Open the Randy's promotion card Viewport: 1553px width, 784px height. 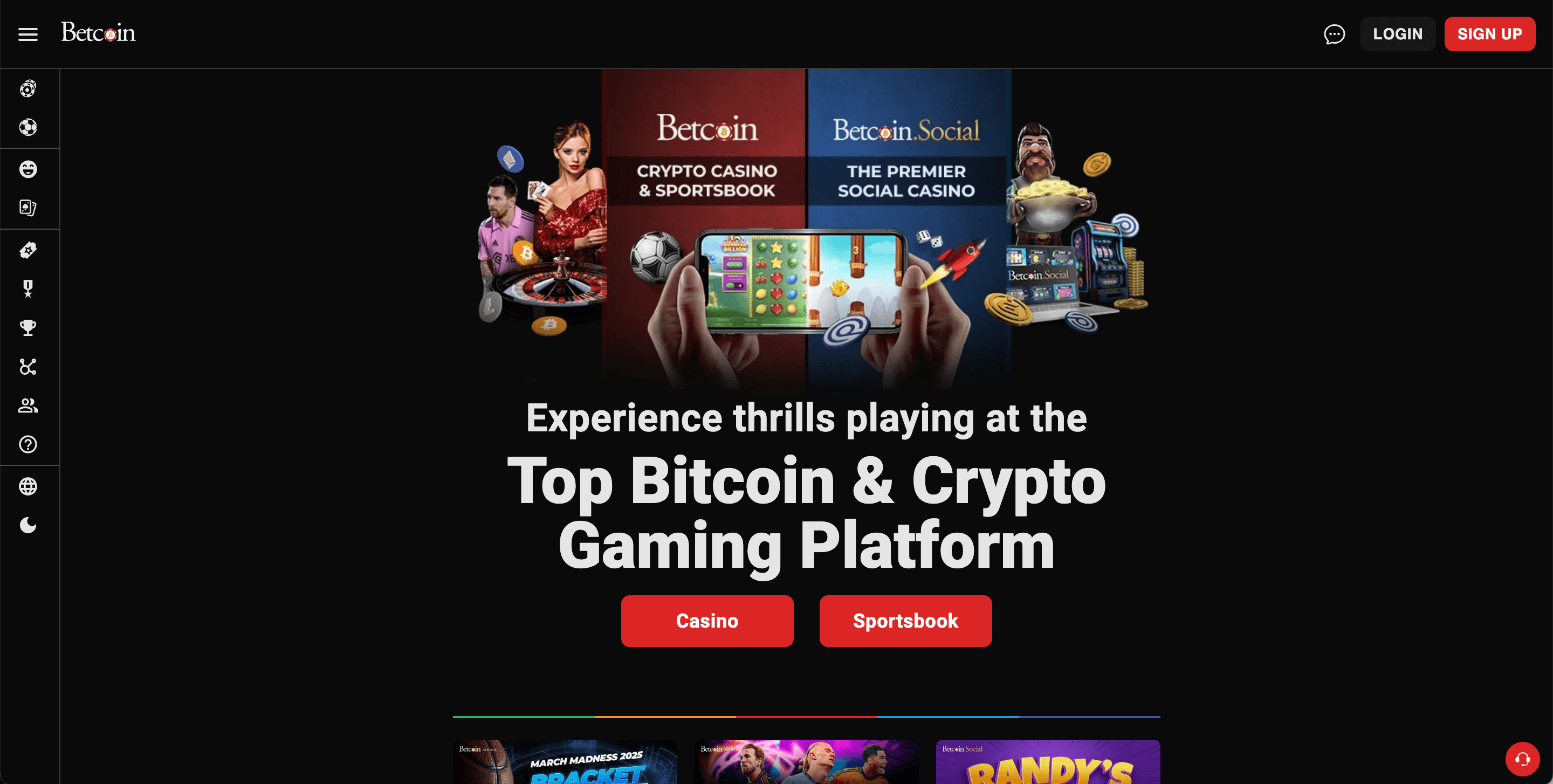coord(1047,762)
